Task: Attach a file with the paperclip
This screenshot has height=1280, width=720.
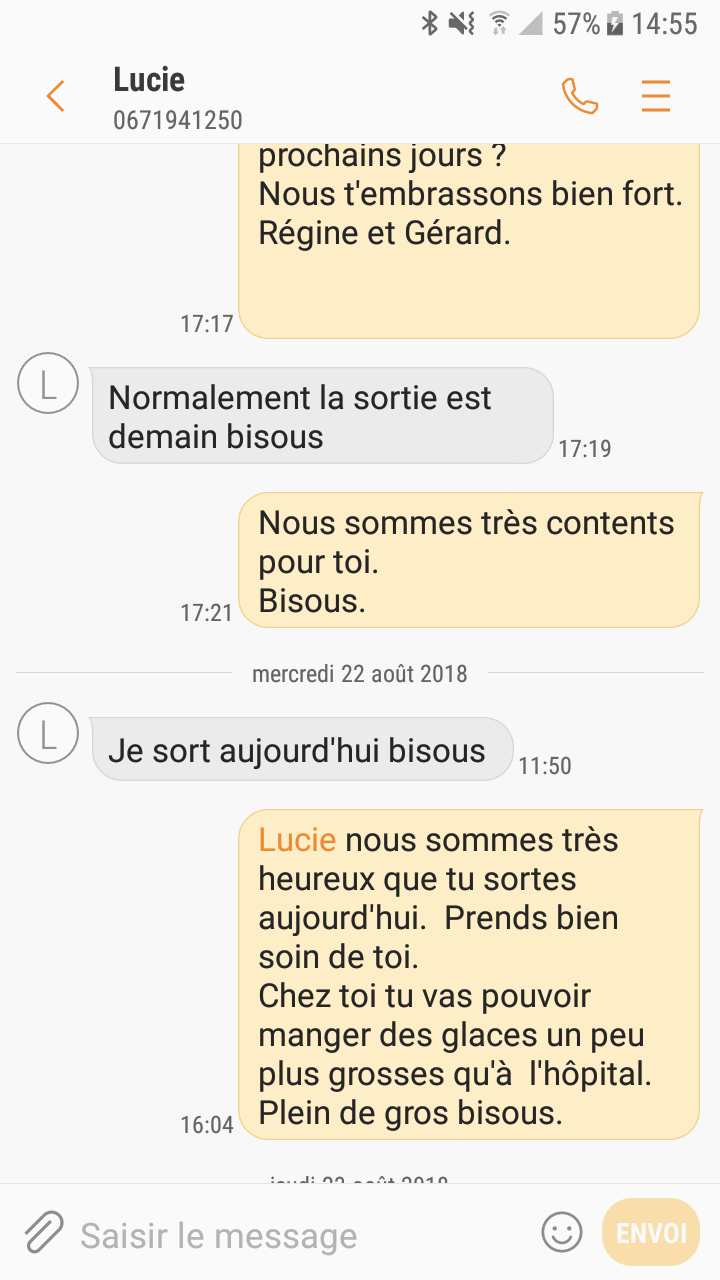Action: tap(43, 1232)
